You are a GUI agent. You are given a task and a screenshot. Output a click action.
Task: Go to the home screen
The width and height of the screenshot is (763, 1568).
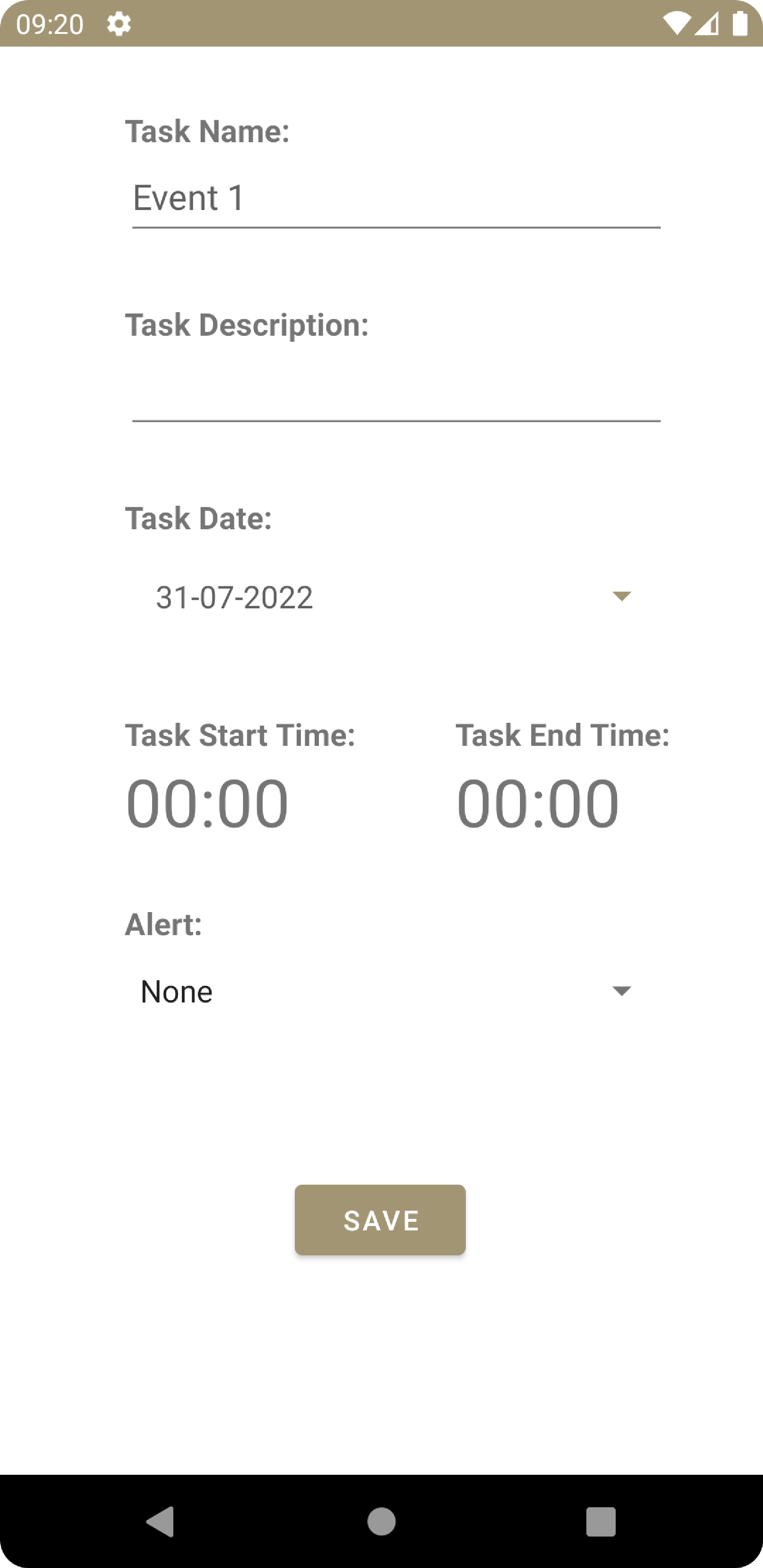tap(381, 1521)
